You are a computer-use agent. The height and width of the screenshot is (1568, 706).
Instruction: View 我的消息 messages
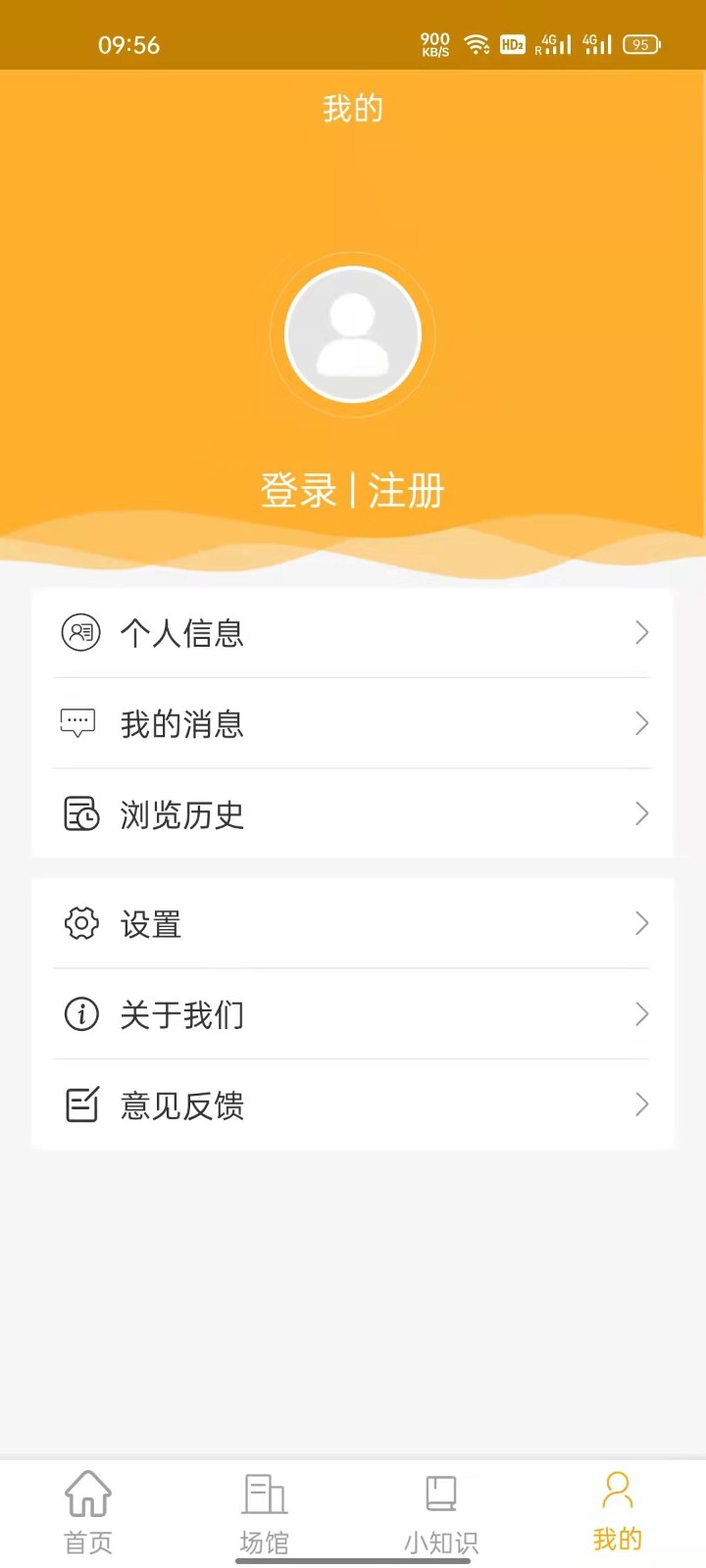[x=353, y=724]
